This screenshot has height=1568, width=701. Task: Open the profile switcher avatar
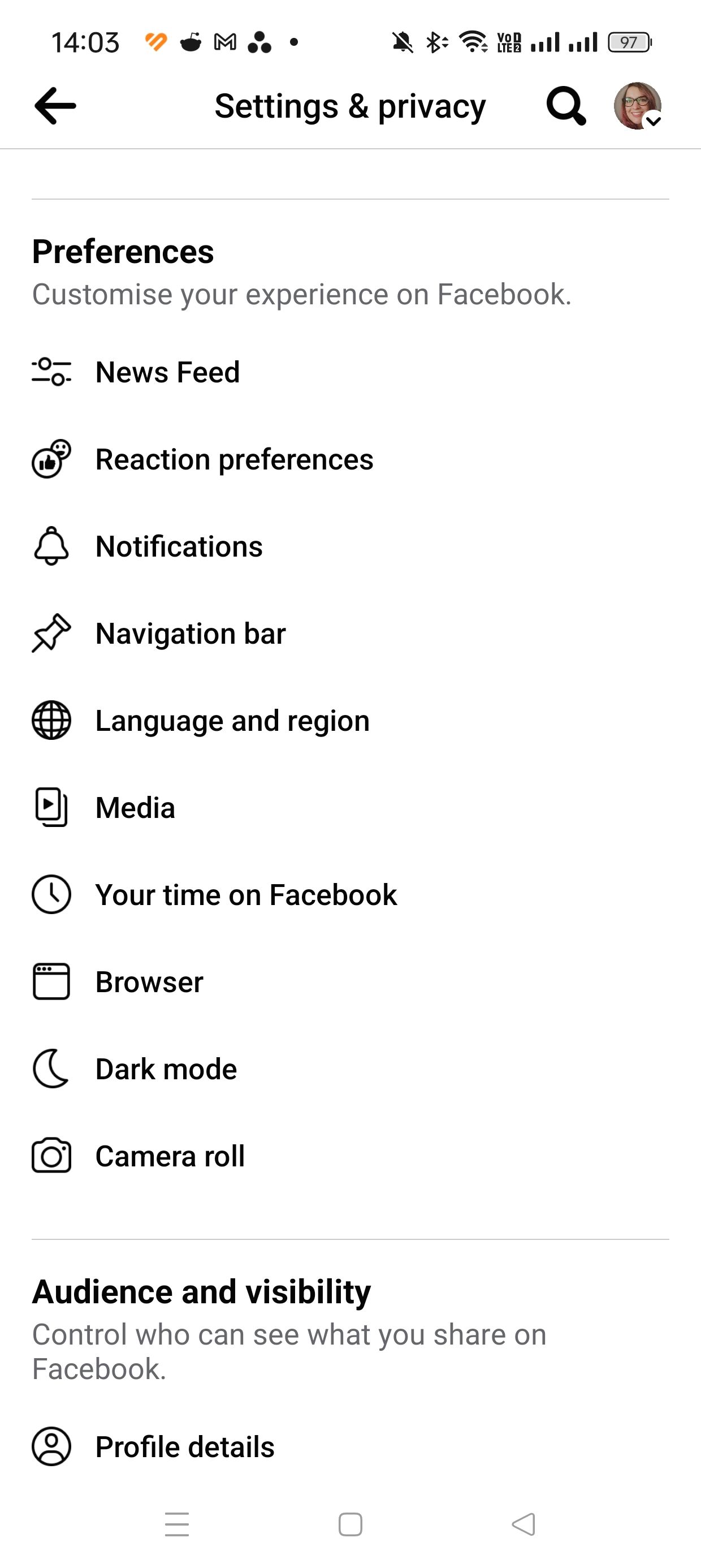point(637,106)
